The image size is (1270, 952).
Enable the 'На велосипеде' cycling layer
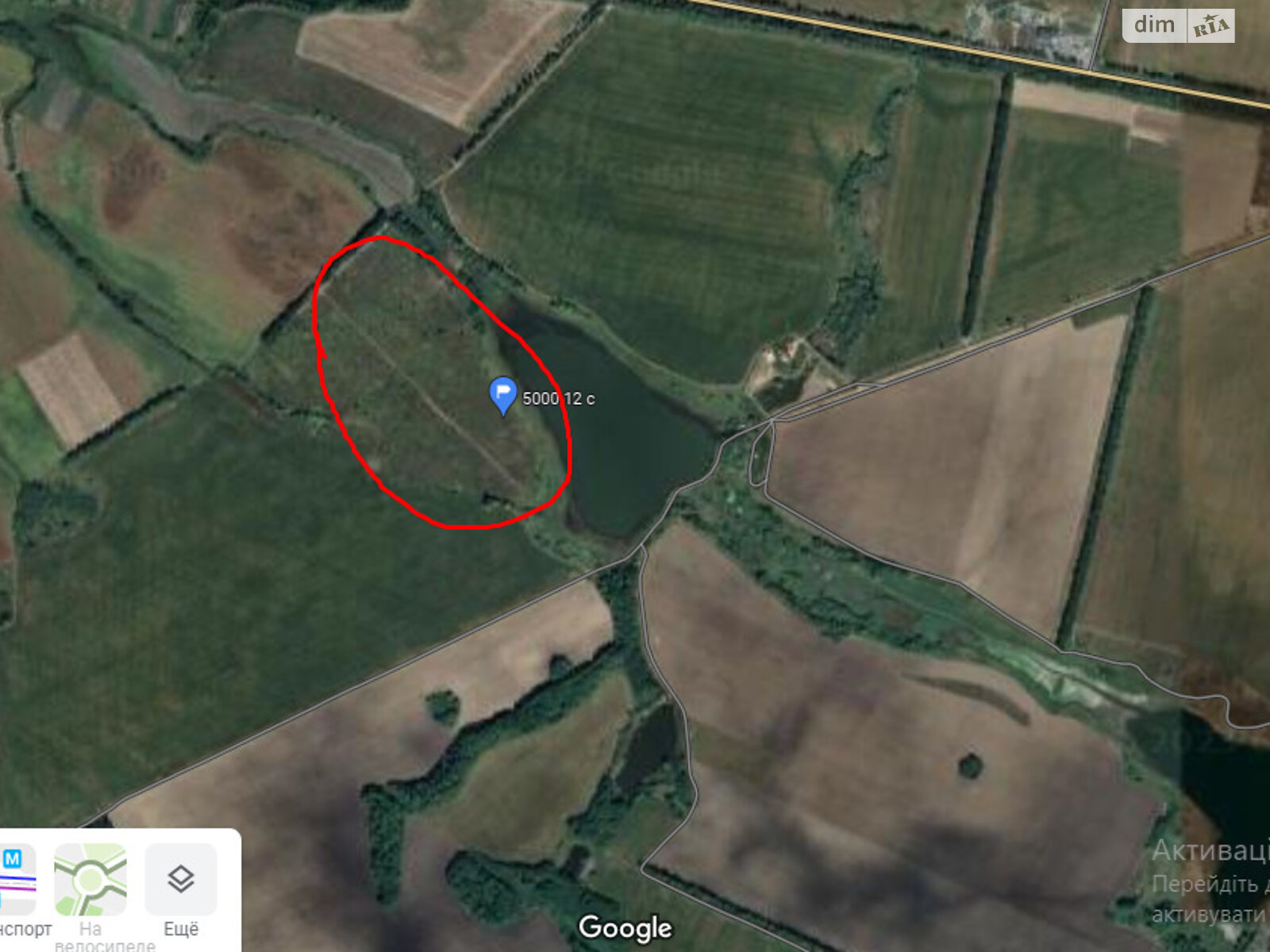tap(90, 880)
